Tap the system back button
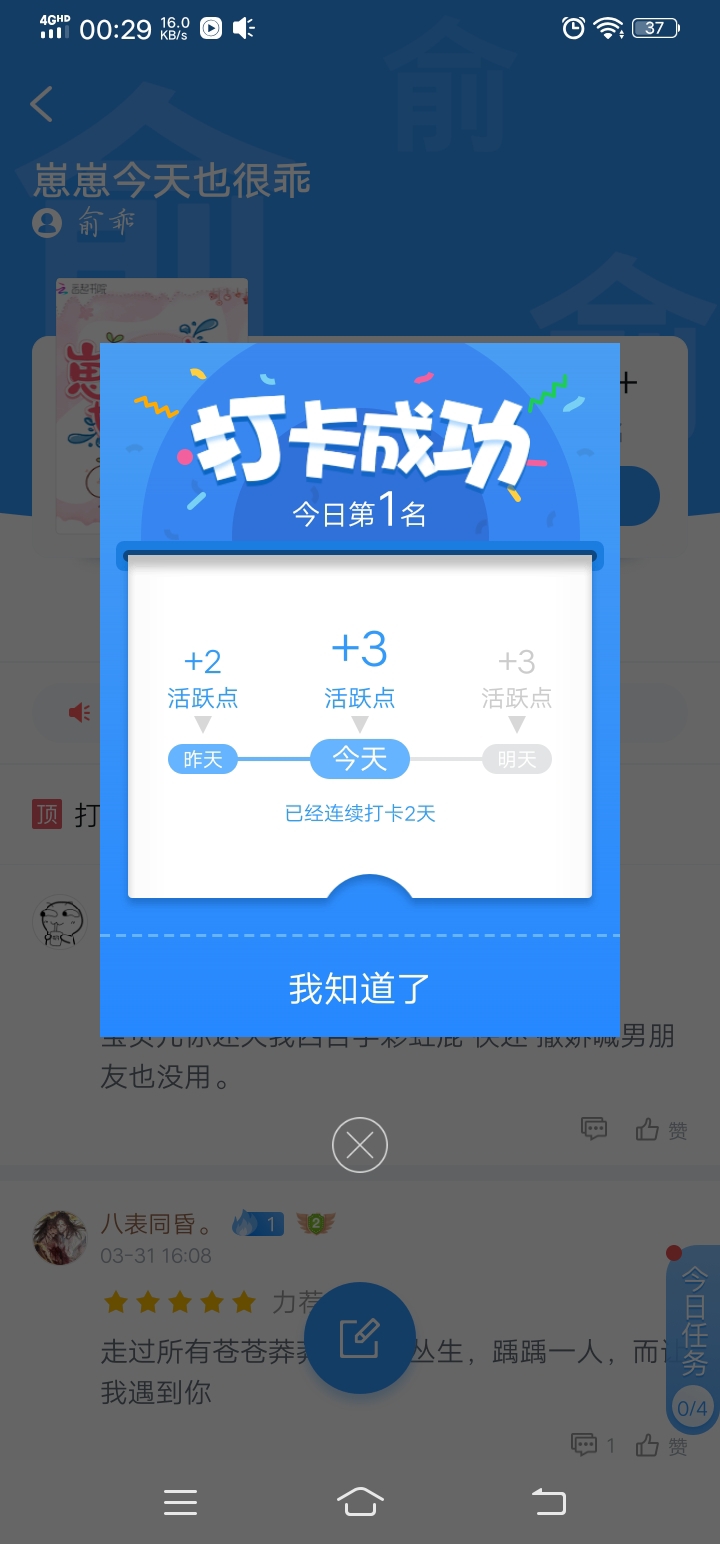The width and height of the screenshot is (720, 1544). click(x=548, y=1501)
